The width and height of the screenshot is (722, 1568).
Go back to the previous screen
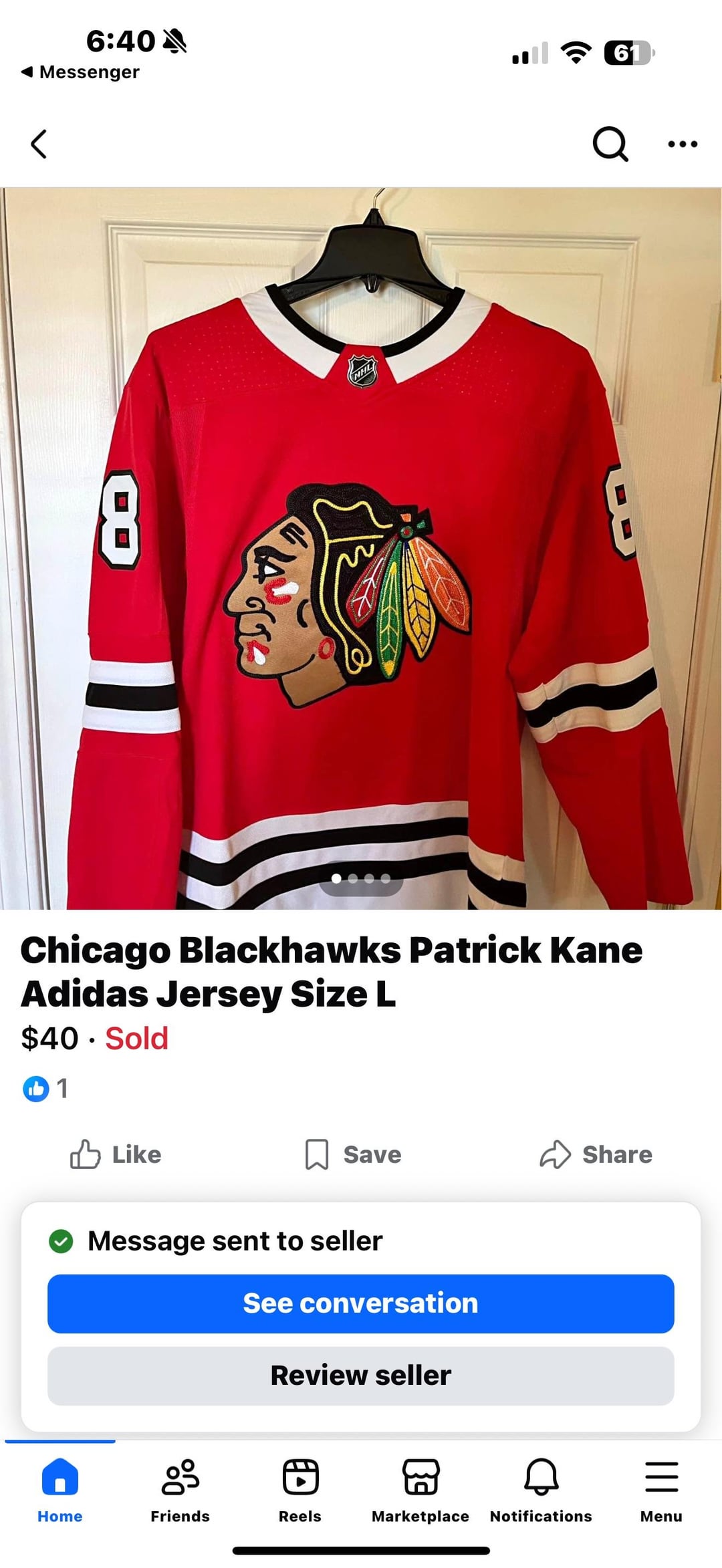[39, 144]
